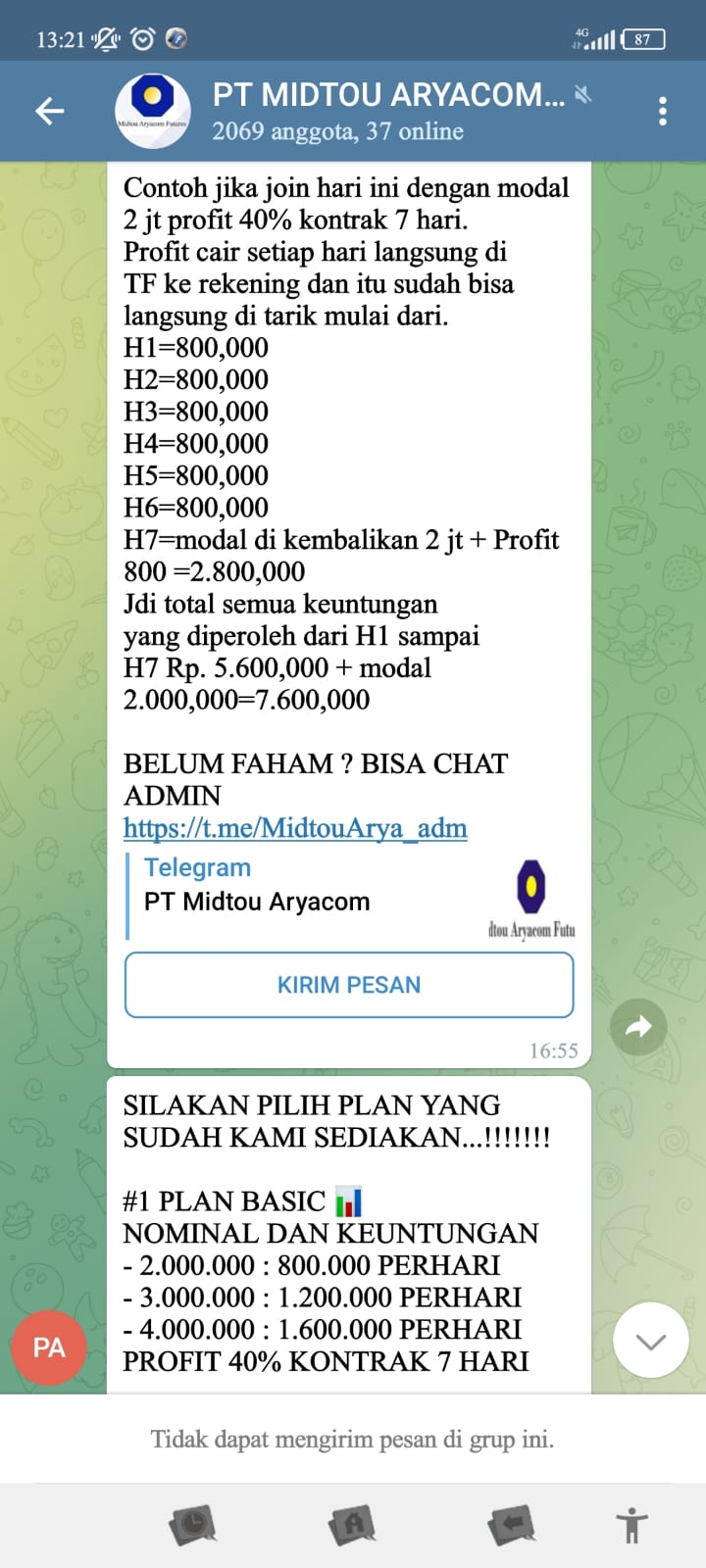Open PT MIDTOU ARYACOM group info
The width and height of the screenshot is (706, 1568).
click(387, 112)
